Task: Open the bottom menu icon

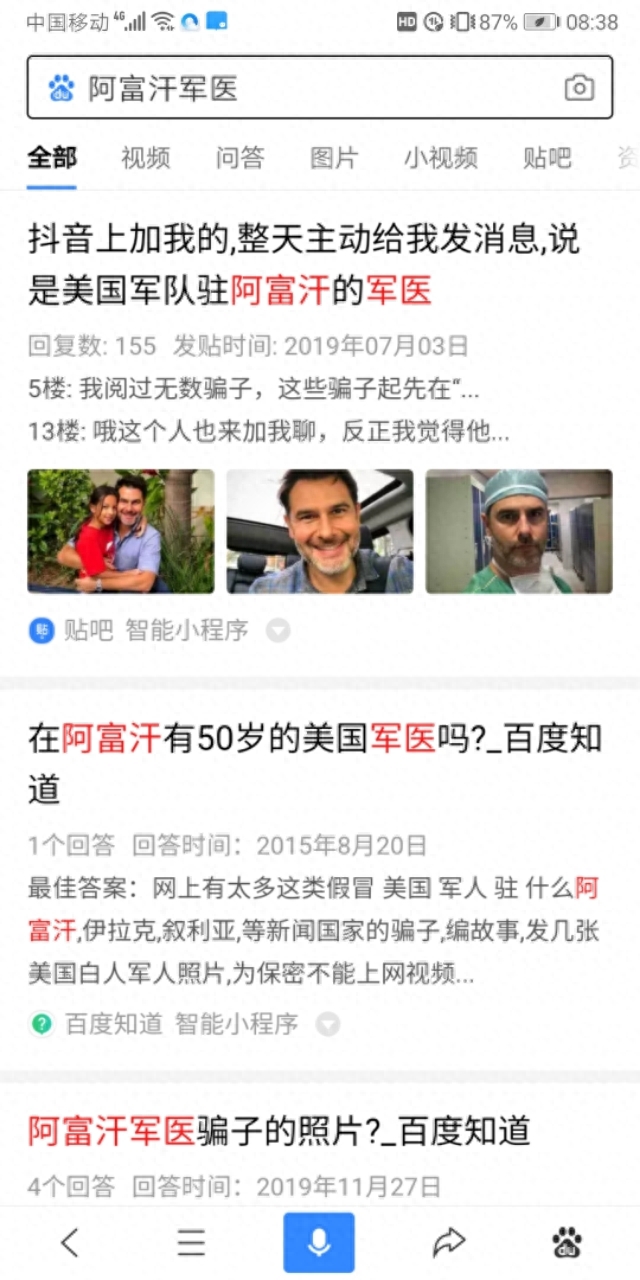Action: pos(191,1242)
